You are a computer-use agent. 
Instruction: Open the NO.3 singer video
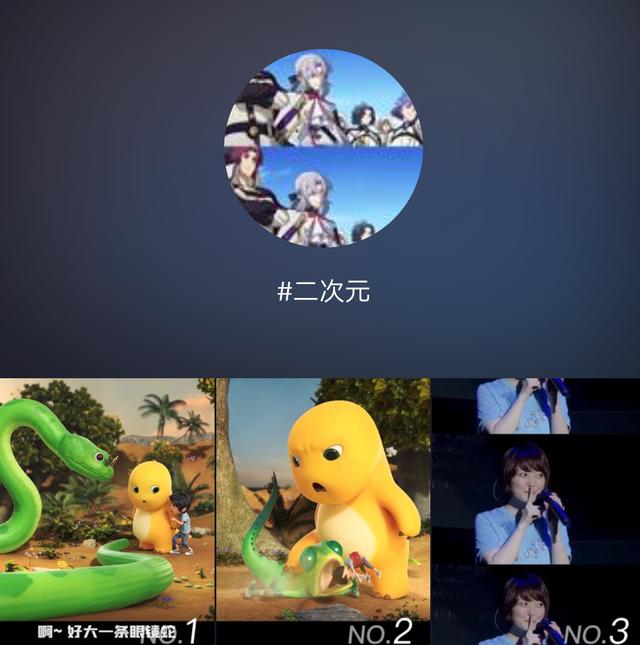[x=535, y=510]
